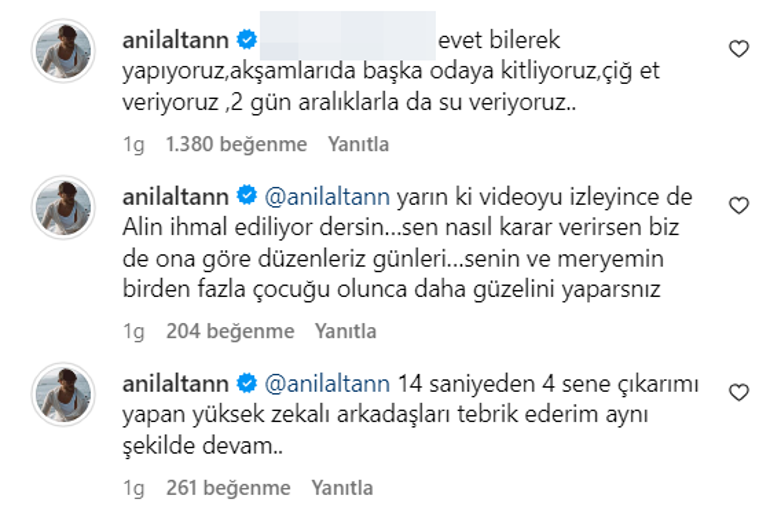Like the "14 saniyeden 4 sene" comment
Viewport: 770px width, 510px height.
(x=738, y=392)
